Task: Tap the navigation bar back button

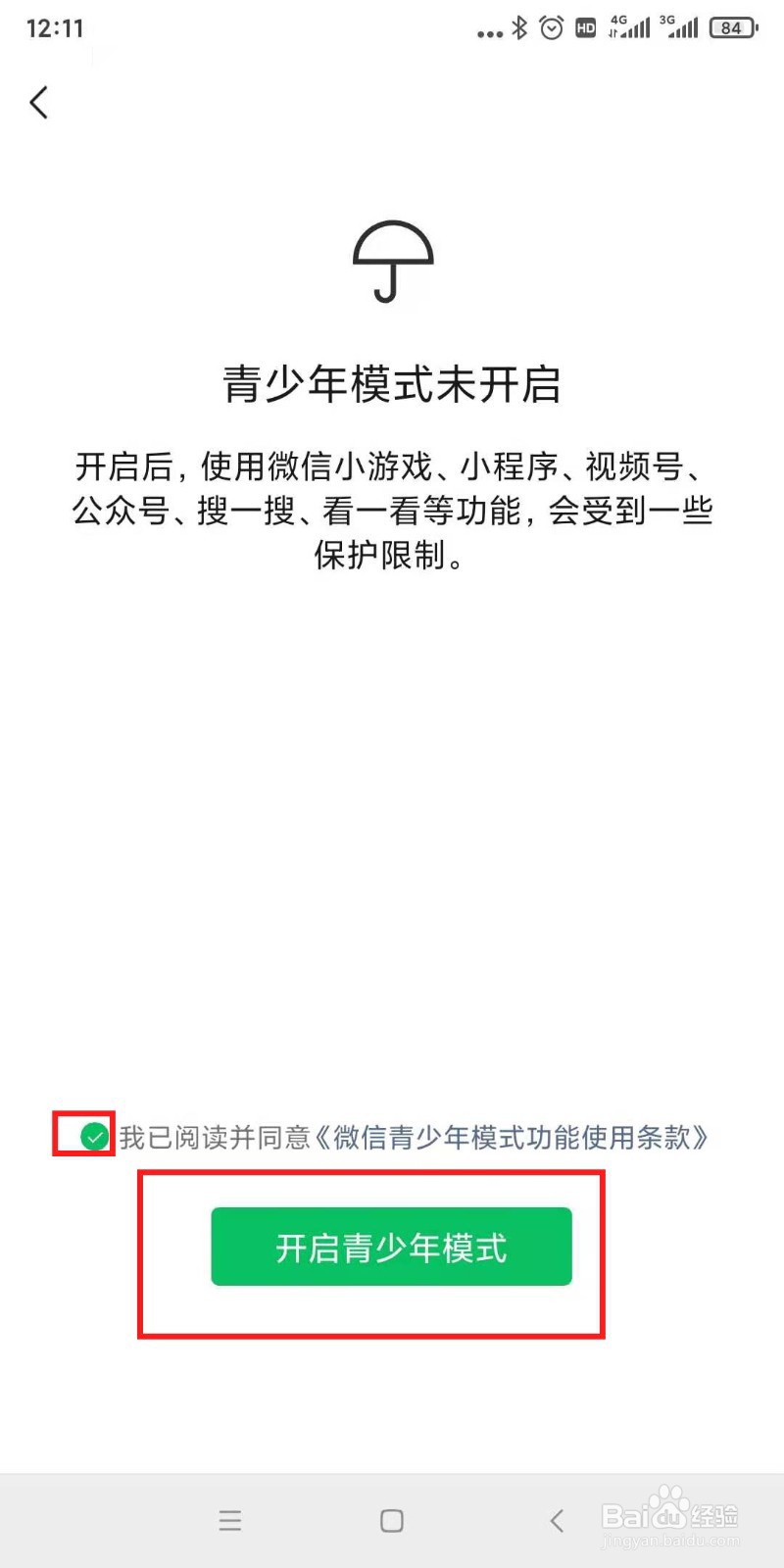Action: point(556,1521)
